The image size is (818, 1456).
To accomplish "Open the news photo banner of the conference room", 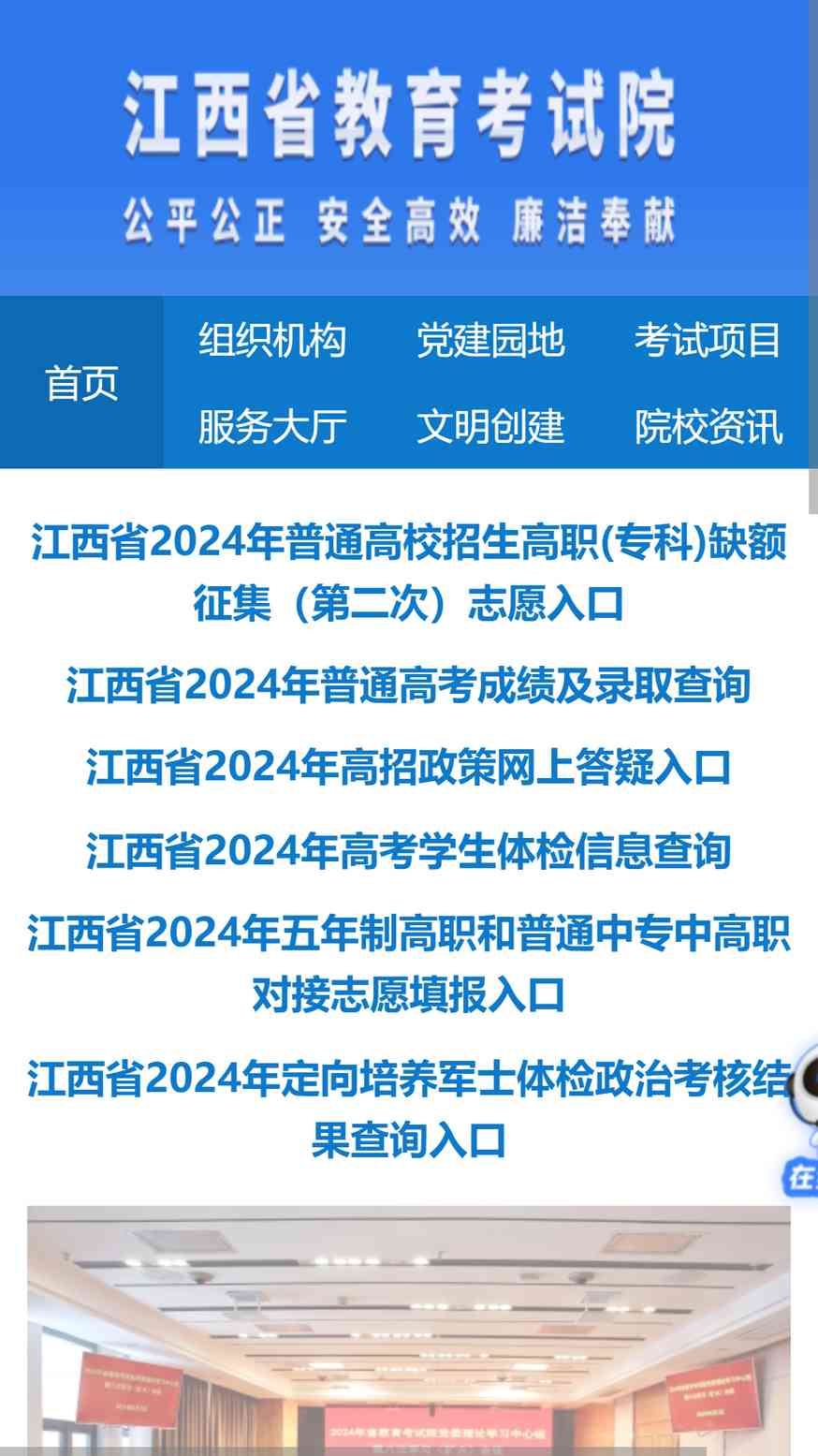I will [x=409, y=1330].
